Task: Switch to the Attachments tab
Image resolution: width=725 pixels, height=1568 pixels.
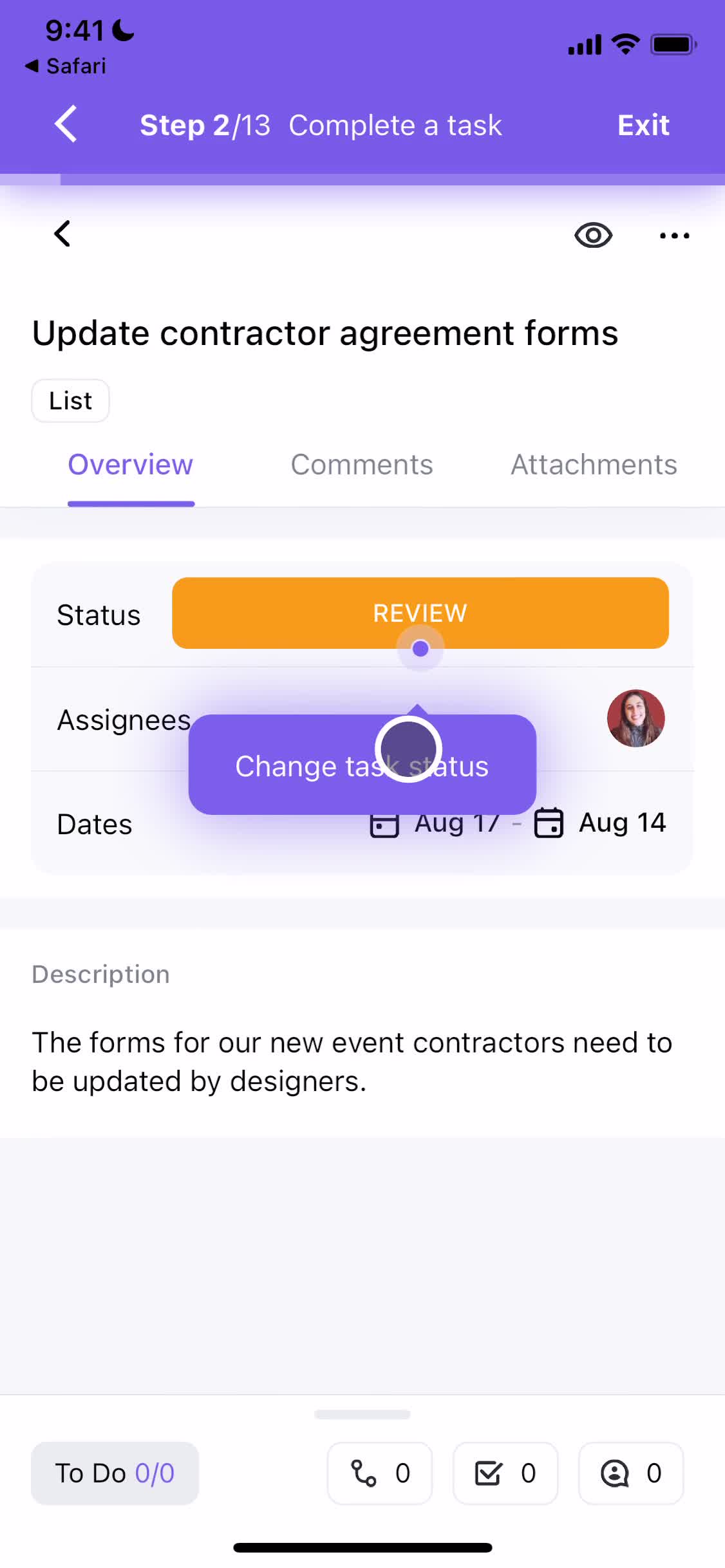Action: (x=593, y=465)
